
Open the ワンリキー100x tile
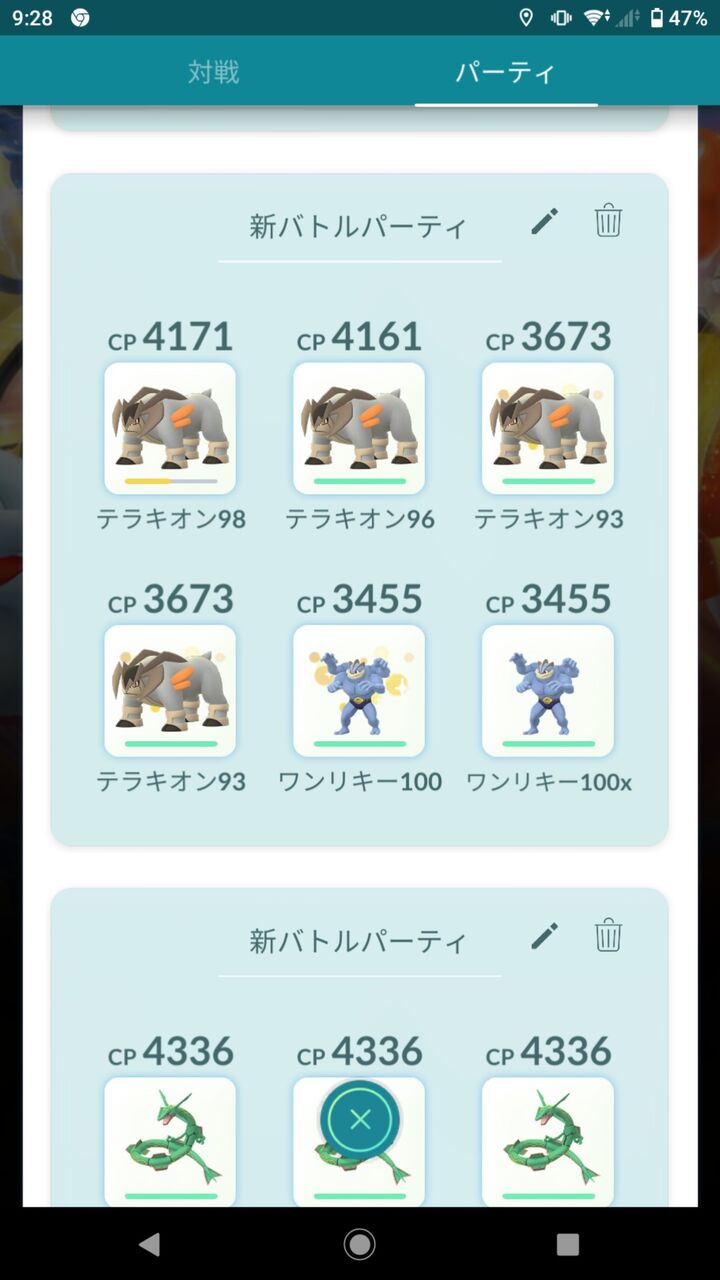[x=548, y=691]
